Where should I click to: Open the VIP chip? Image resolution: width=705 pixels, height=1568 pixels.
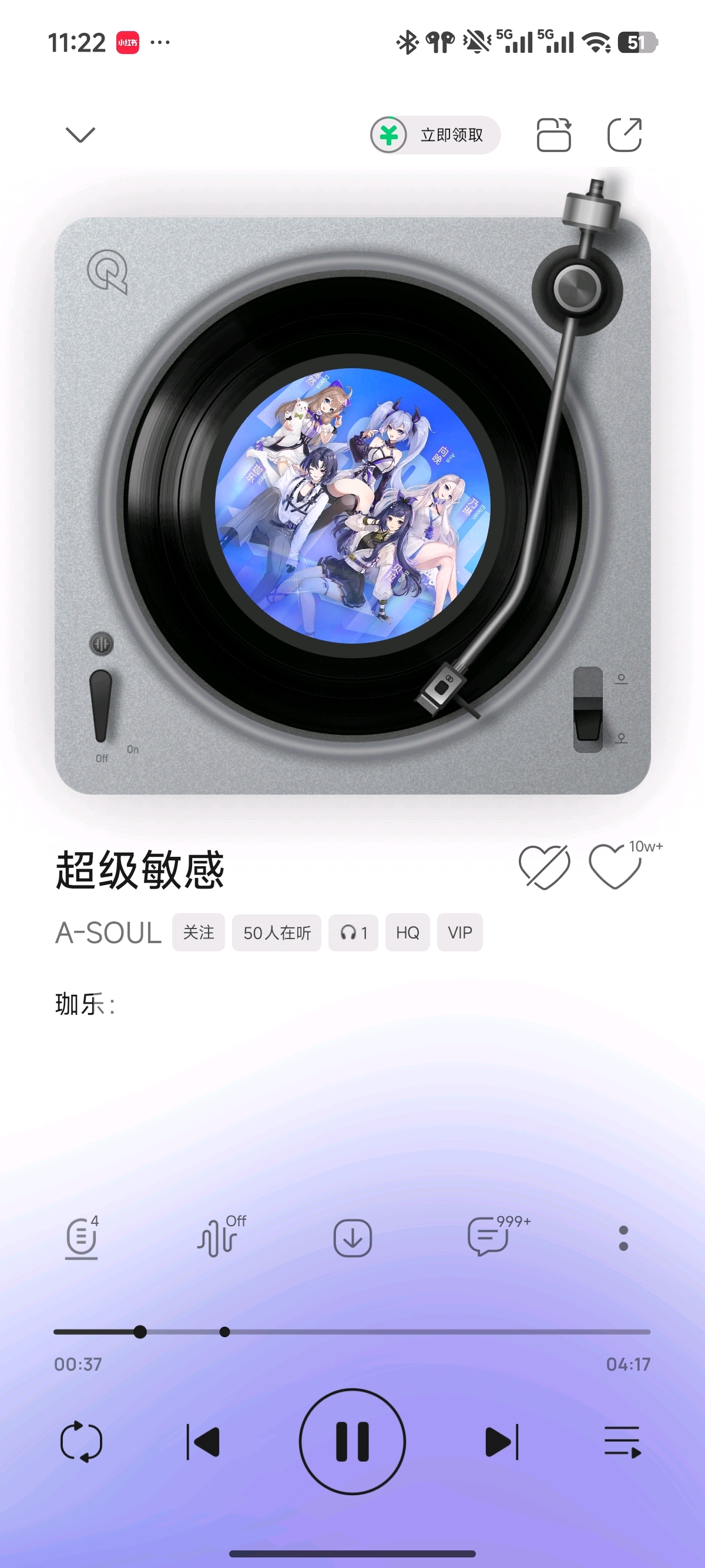coord(459,932)
